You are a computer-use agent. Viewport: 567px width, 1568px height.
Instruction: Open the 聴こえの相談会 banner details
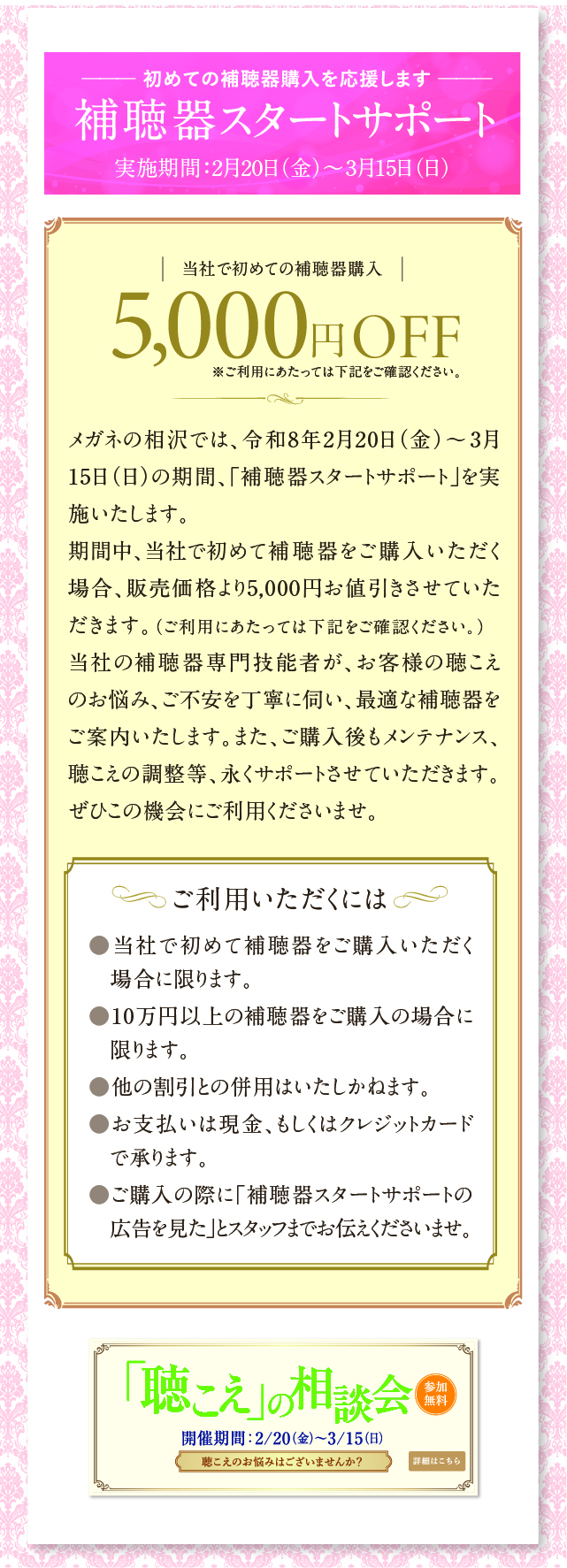pos(436,1460)
